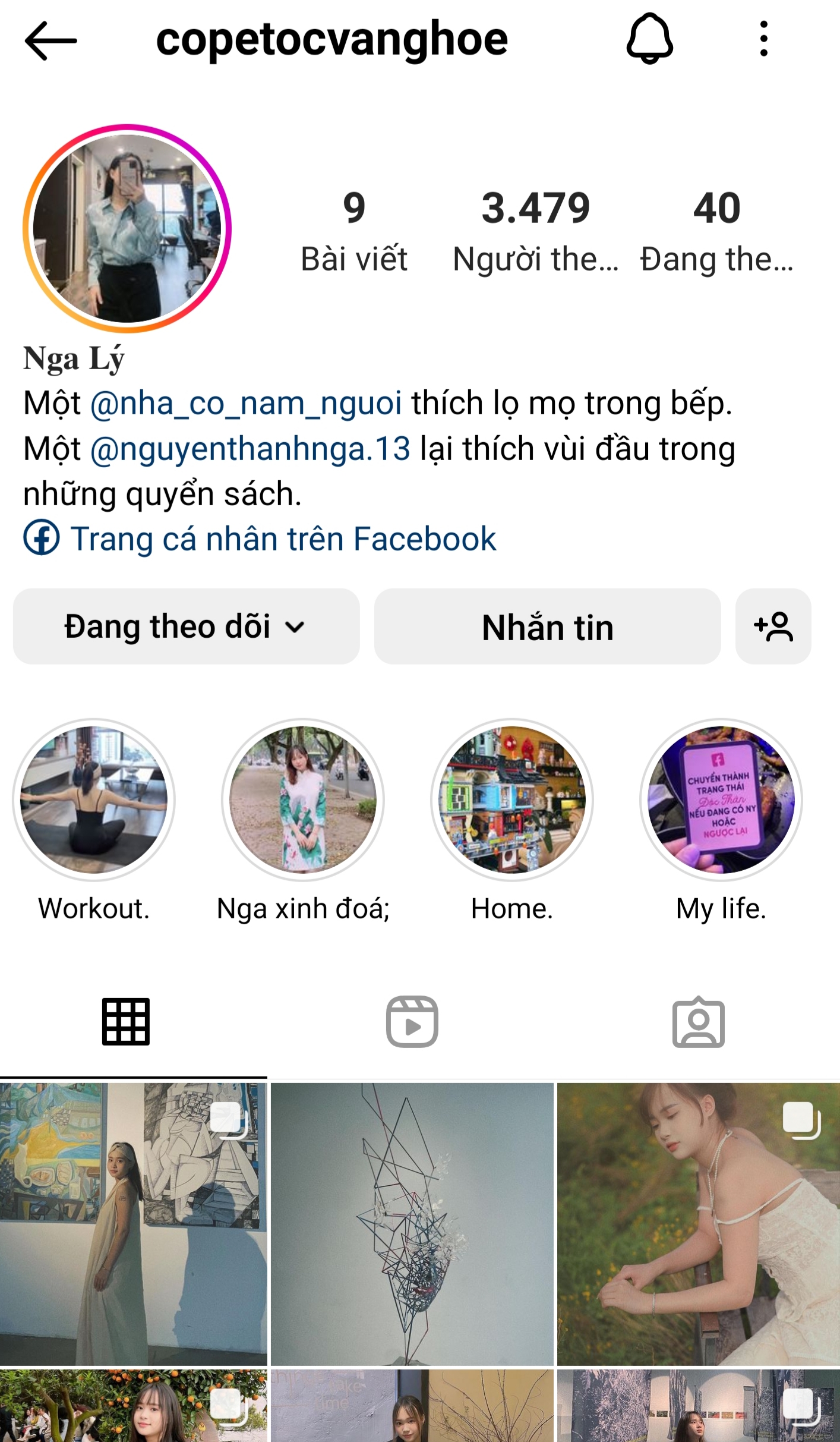Open the Workout. highlight
840x1442 pixels.
click(94, 800)
